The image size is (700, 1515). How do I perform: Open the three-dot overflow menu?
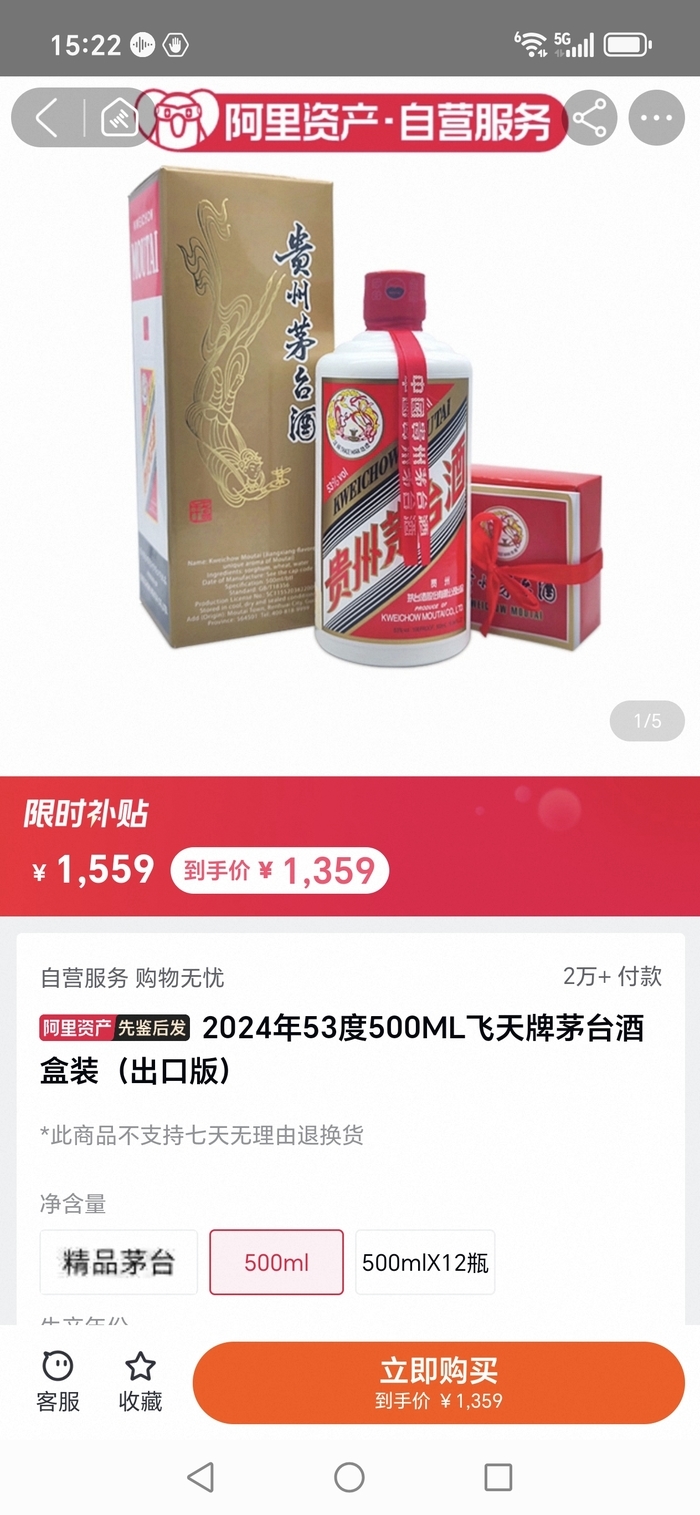click(x=656, y=118)
